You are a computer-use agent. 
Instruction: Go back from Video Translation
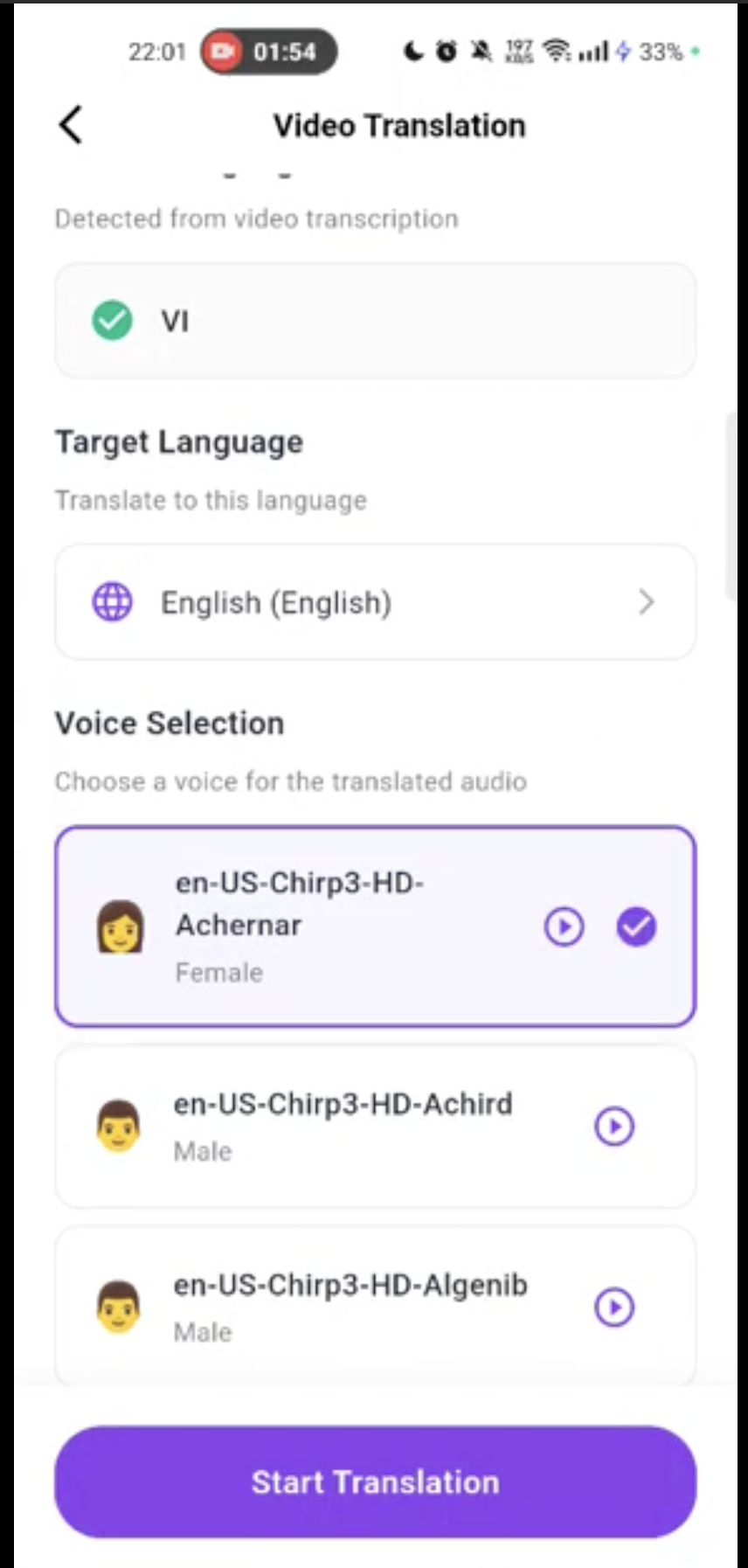(71, 125)
